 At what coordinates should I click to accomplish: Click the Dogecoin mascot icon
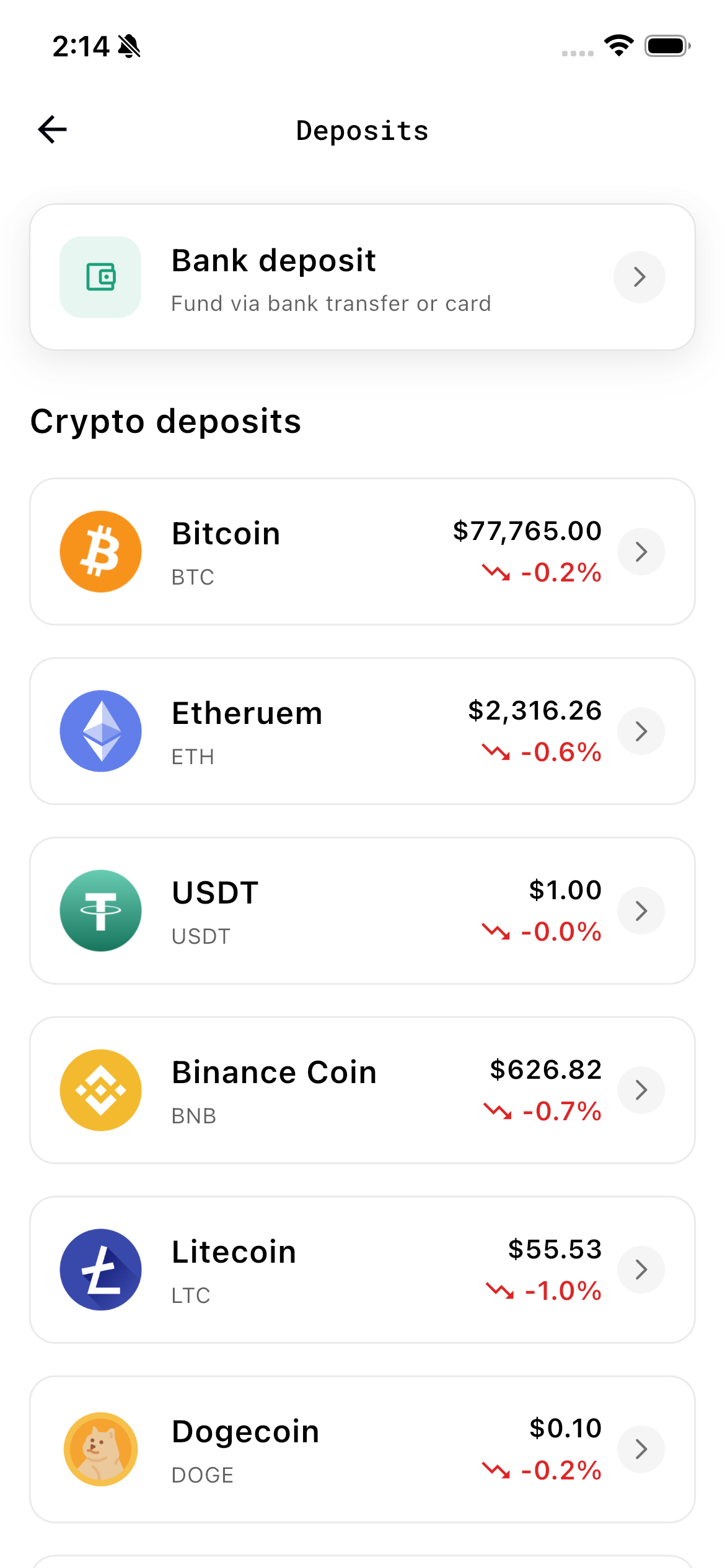(x=100, y=1449)
